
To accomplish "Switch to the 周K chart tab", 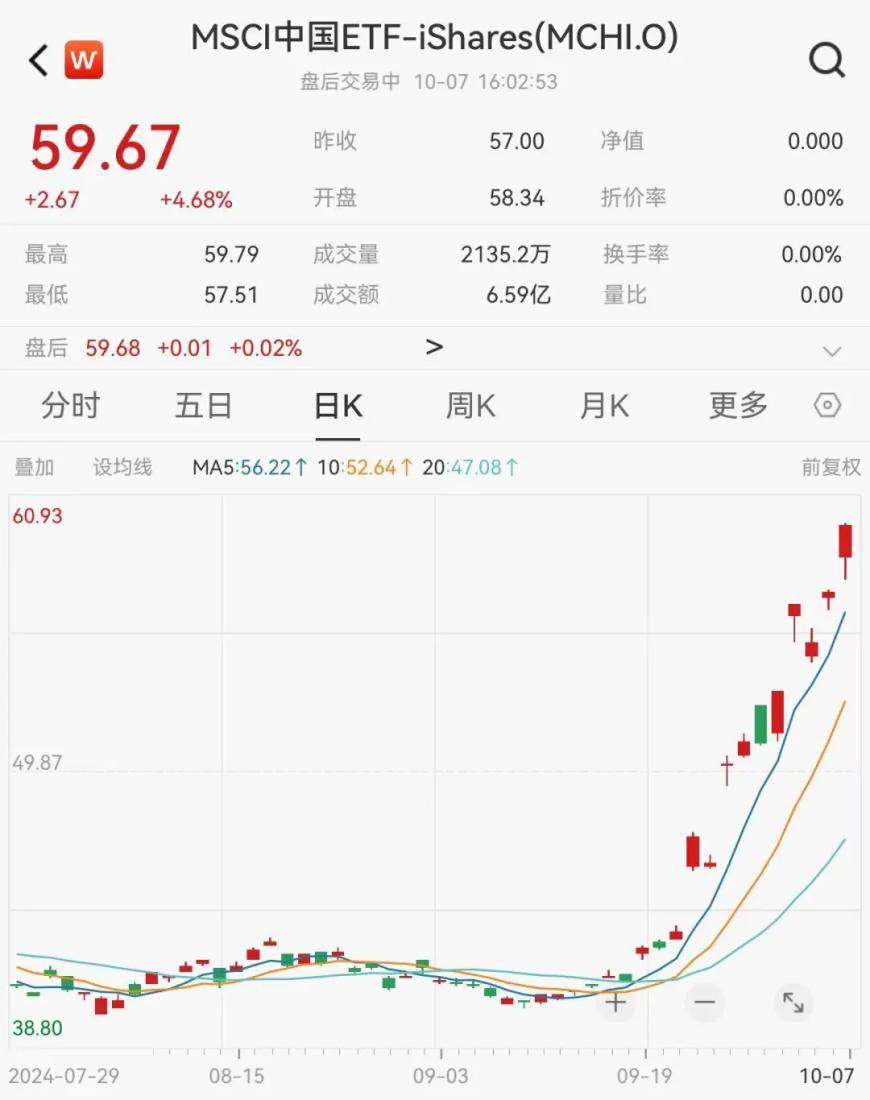I will pos(470,406).
